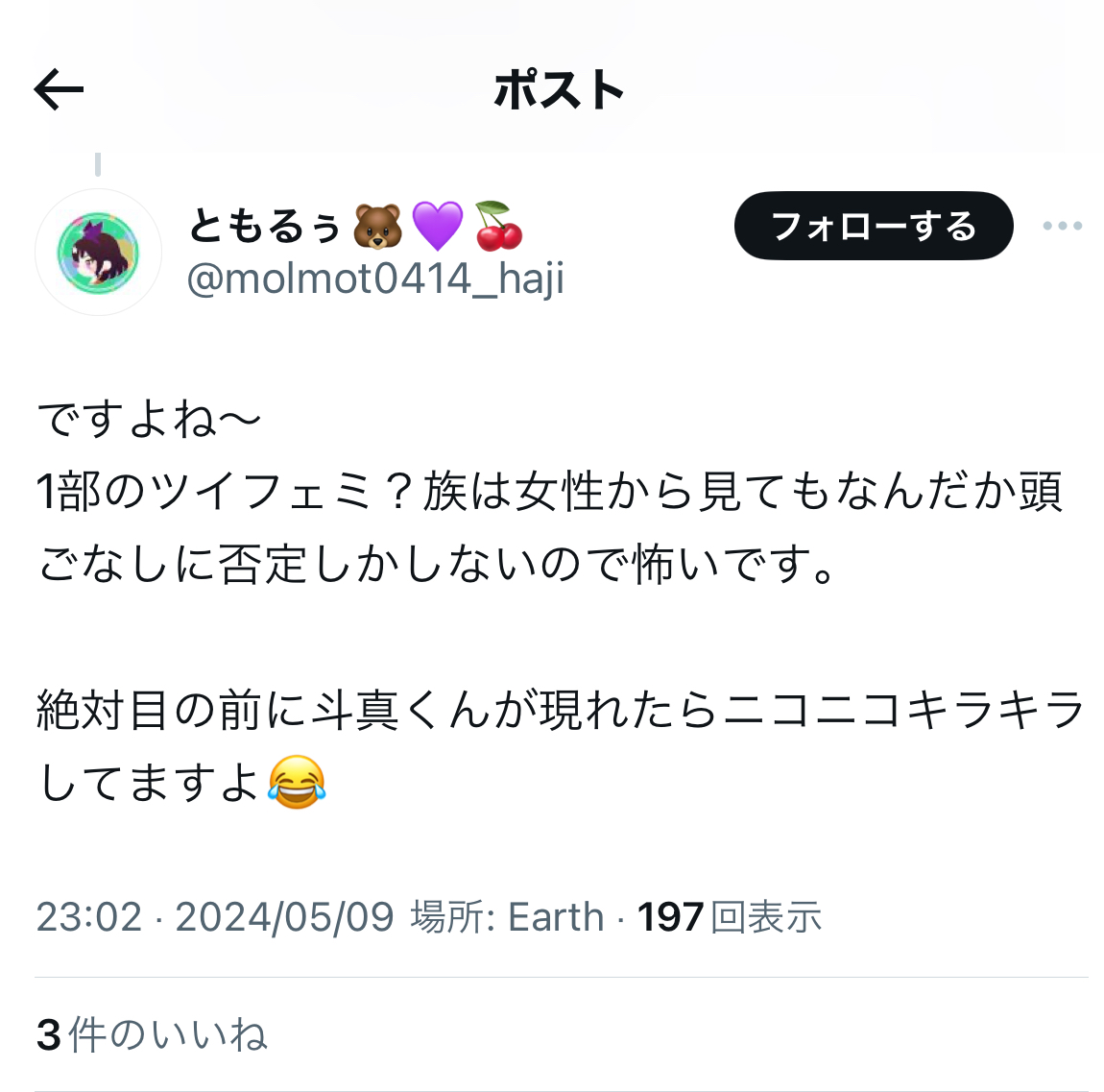Open the @molmot0414_haji profile handle

pos(375,279)
